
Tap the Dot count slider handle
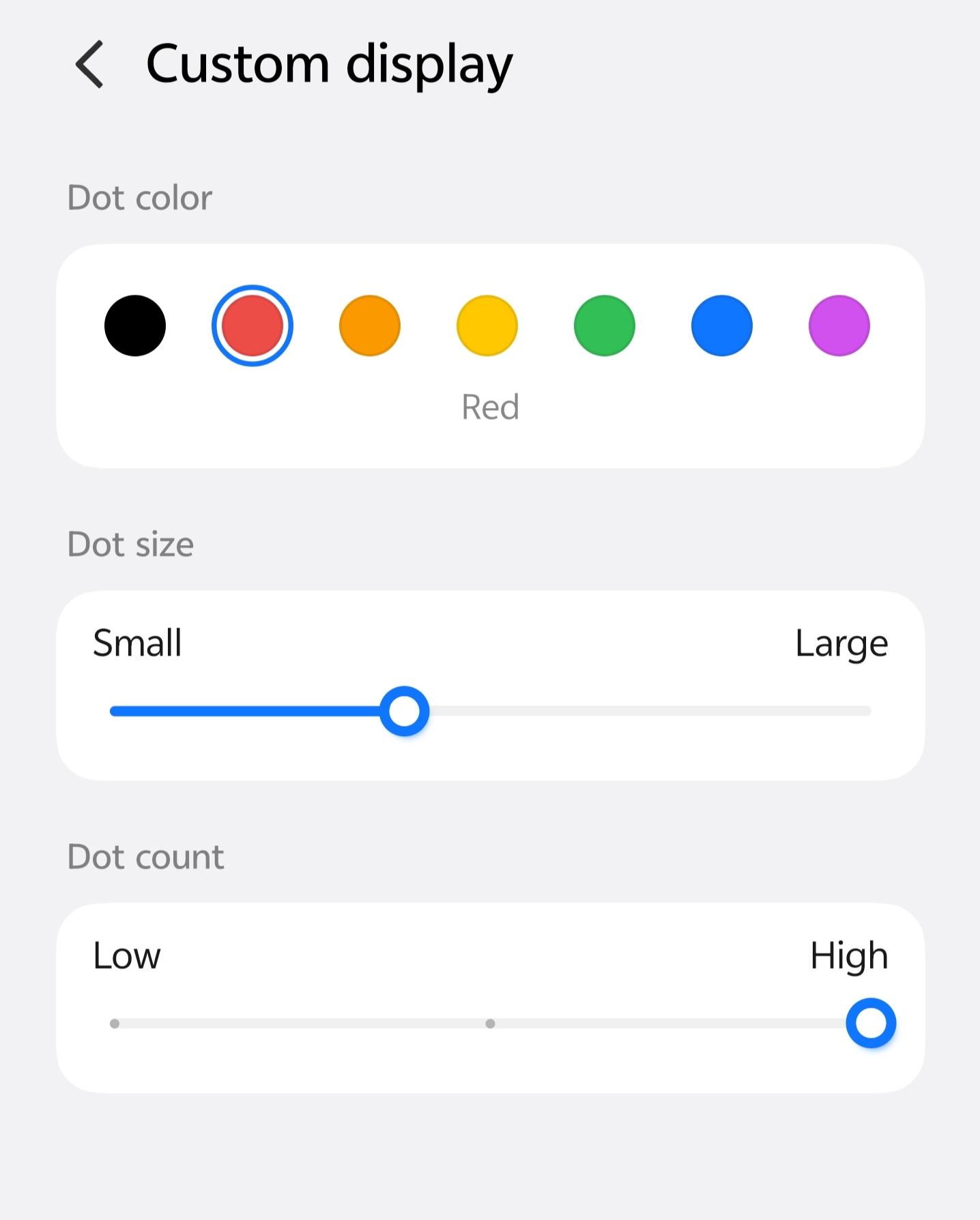(x=871, y=1023)
